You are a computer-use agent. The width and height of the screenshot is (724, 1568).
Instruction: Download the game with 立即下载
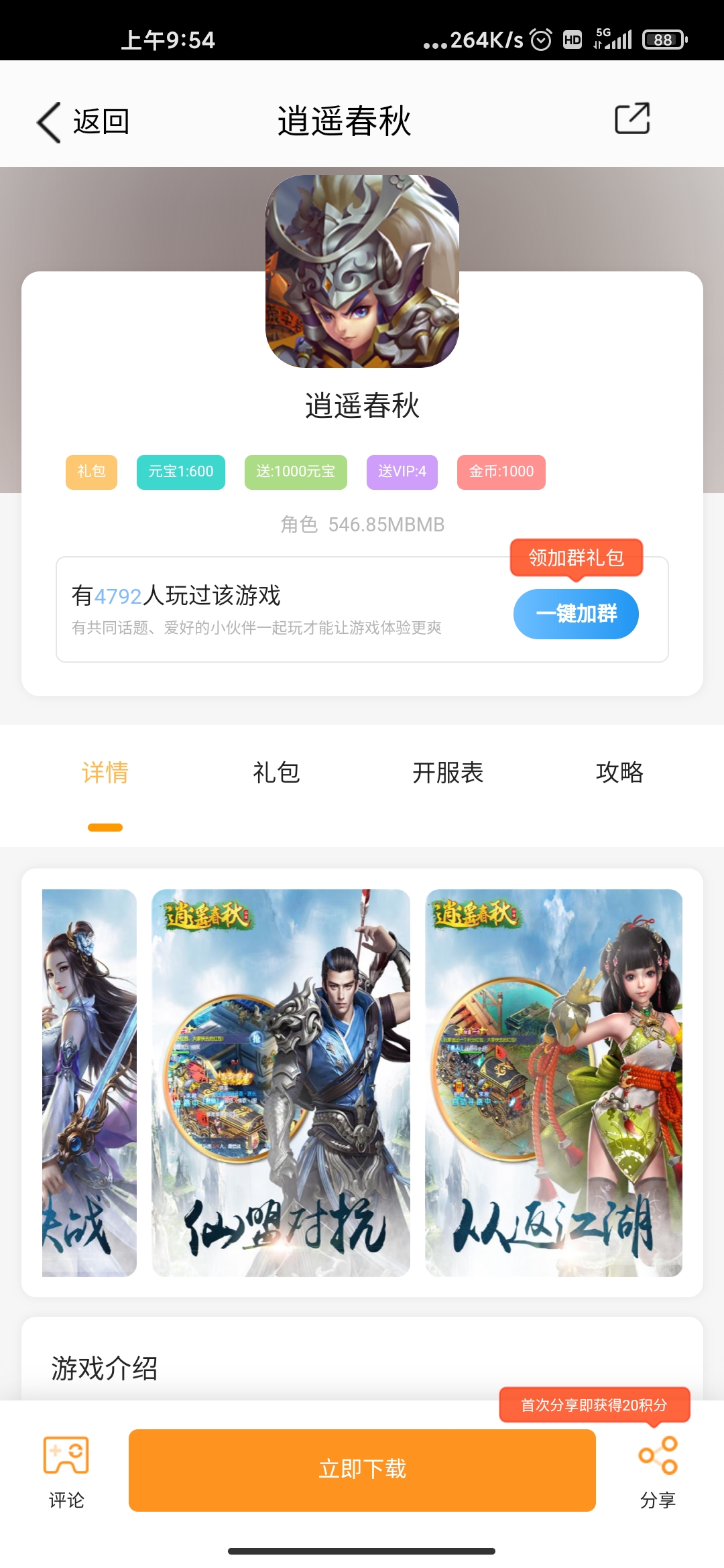pyautogui.click(x=362, y=1469)
